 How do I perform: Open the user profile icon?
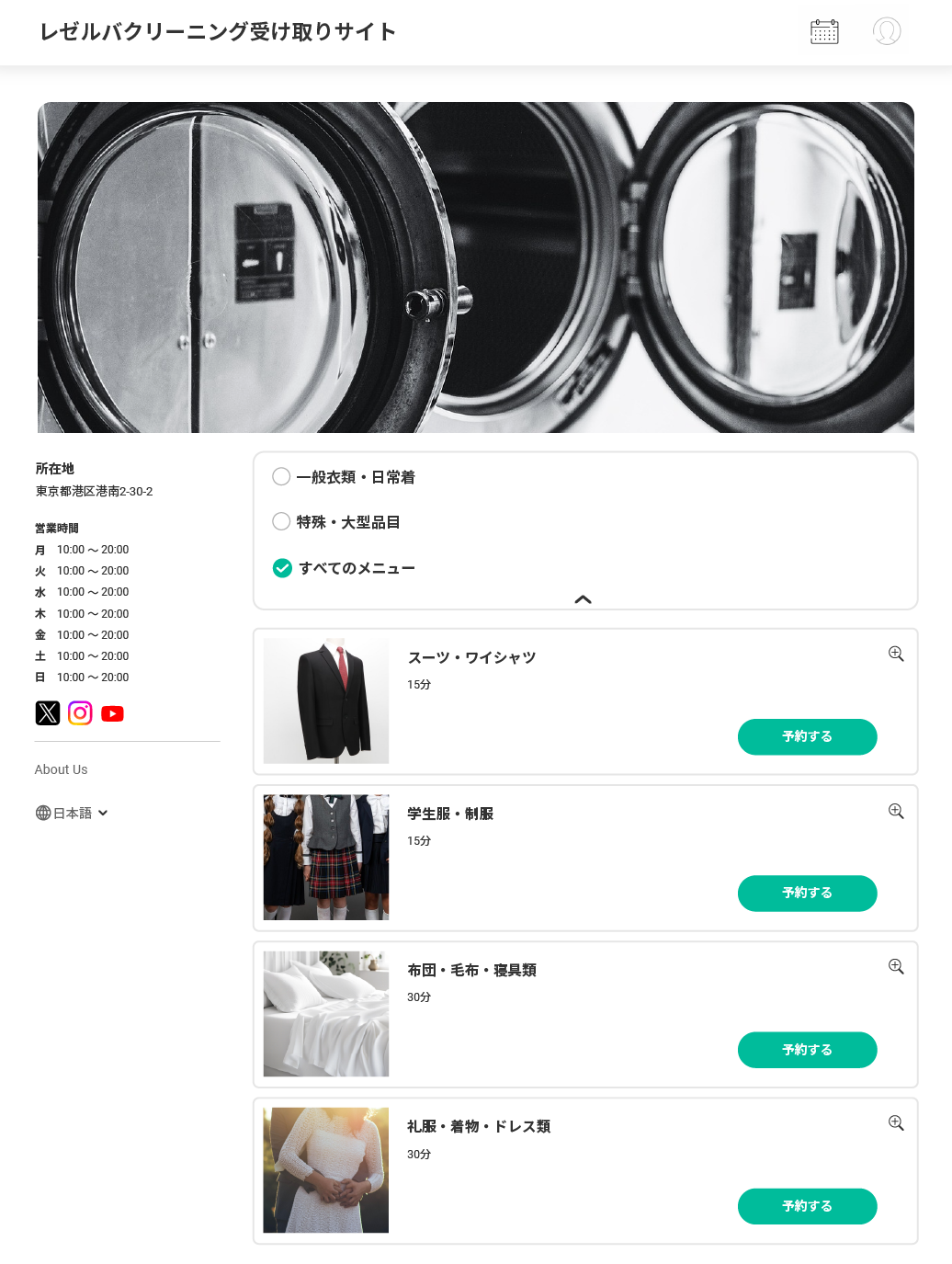pyautogui.click(x=886, y=31)
